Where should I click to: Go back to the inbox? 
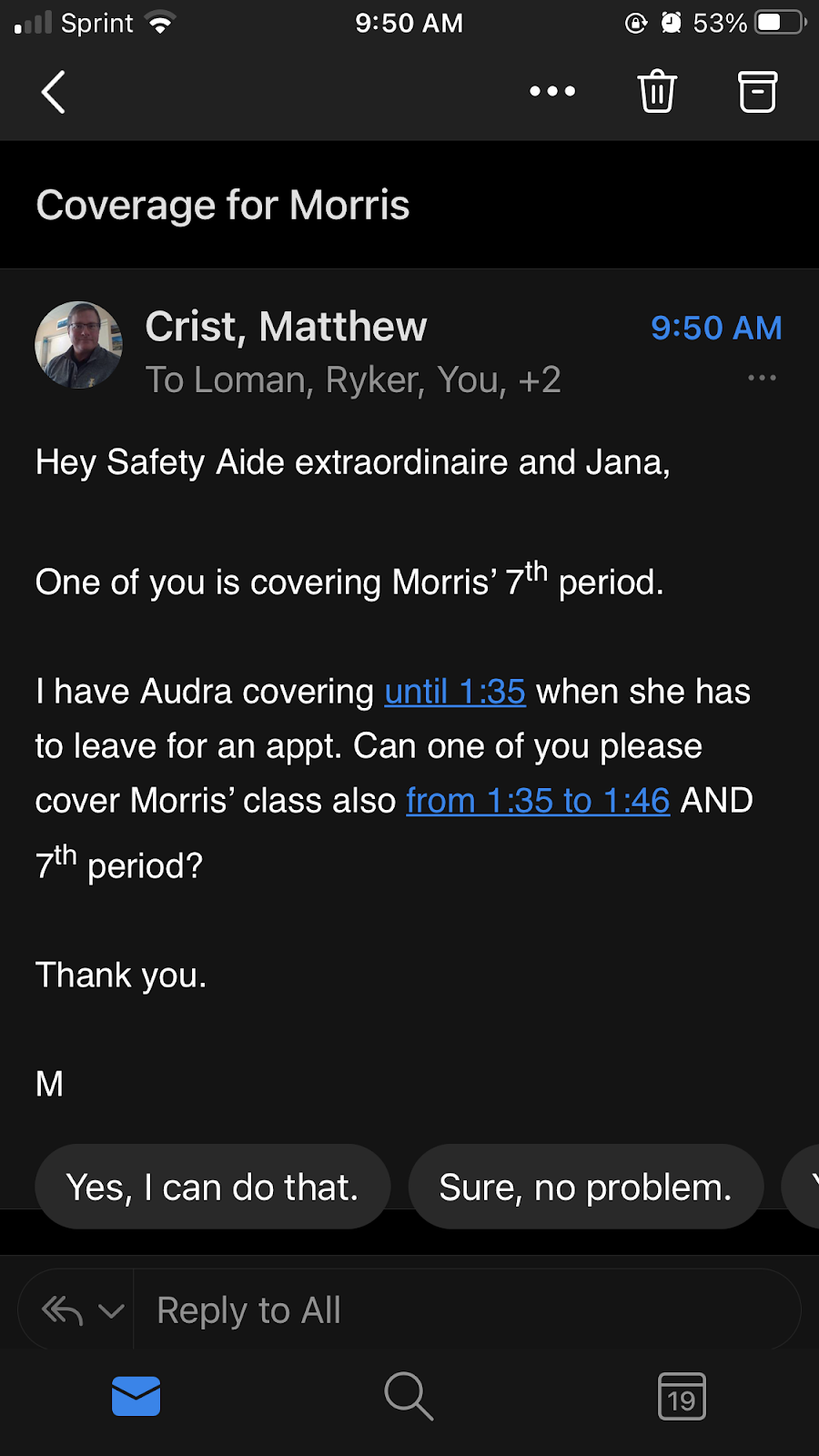coord(53,92)
